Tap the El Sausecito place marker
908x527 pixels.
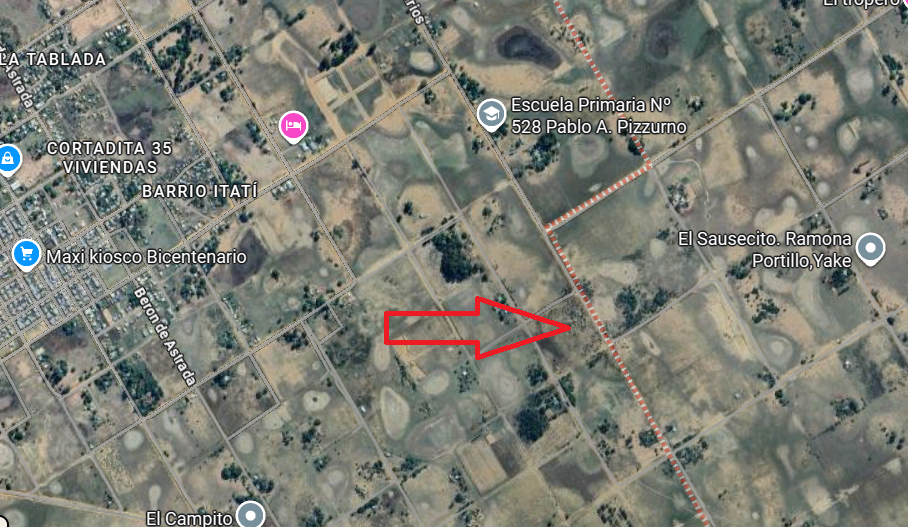pyautogui.click(x=872, y=247)
